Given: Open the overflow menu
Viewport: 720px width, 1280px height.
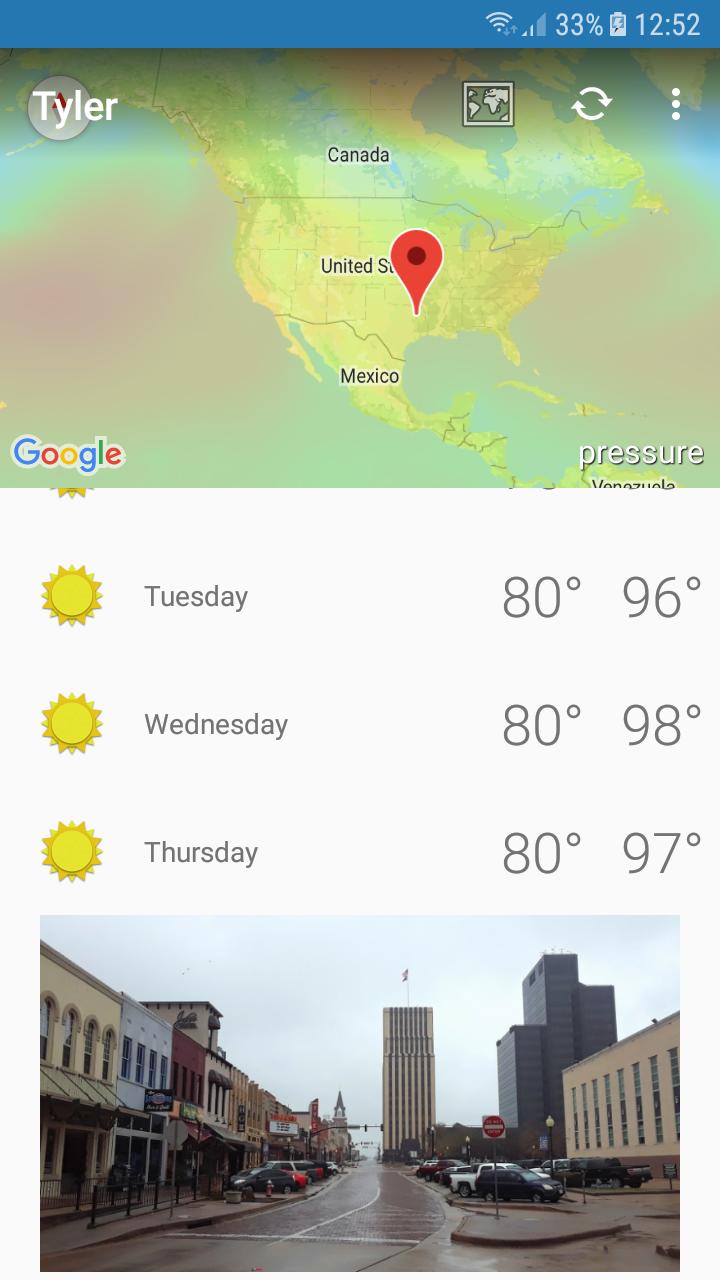Looking at the screenshot, I should coord(676,104).
